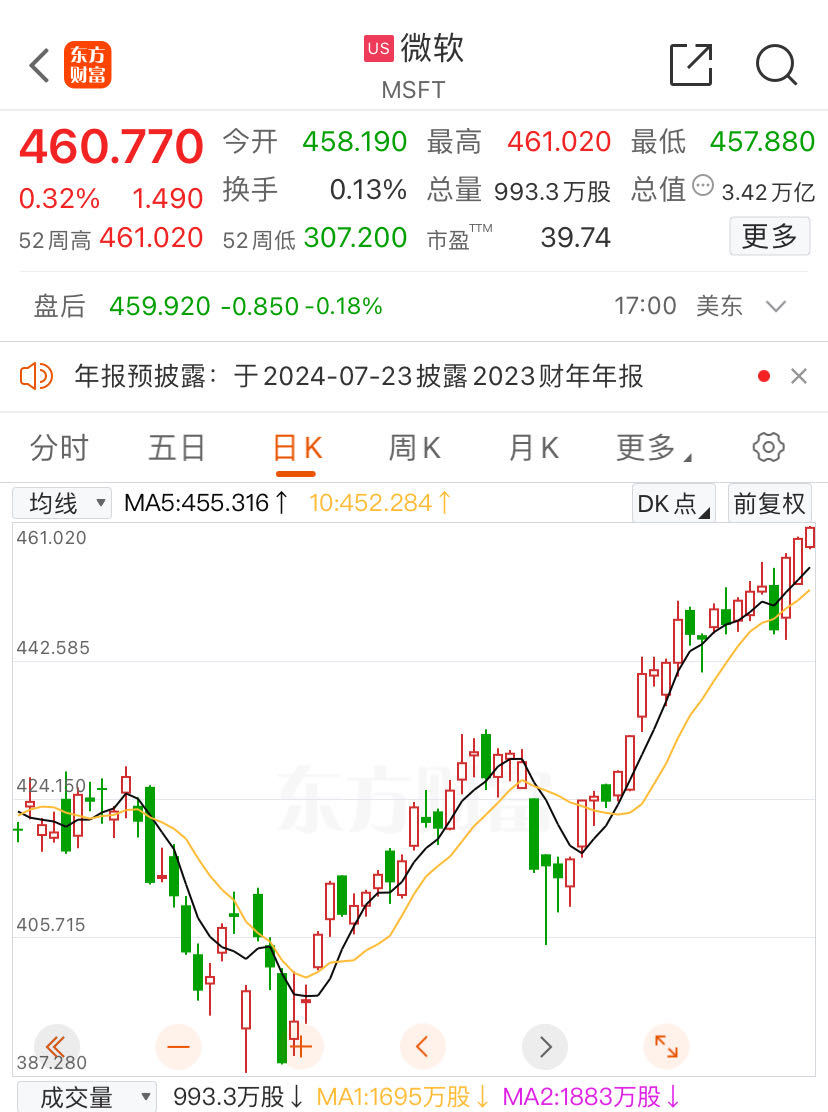
Task: Switch to the 五日 chart tab
Action: 177,448
